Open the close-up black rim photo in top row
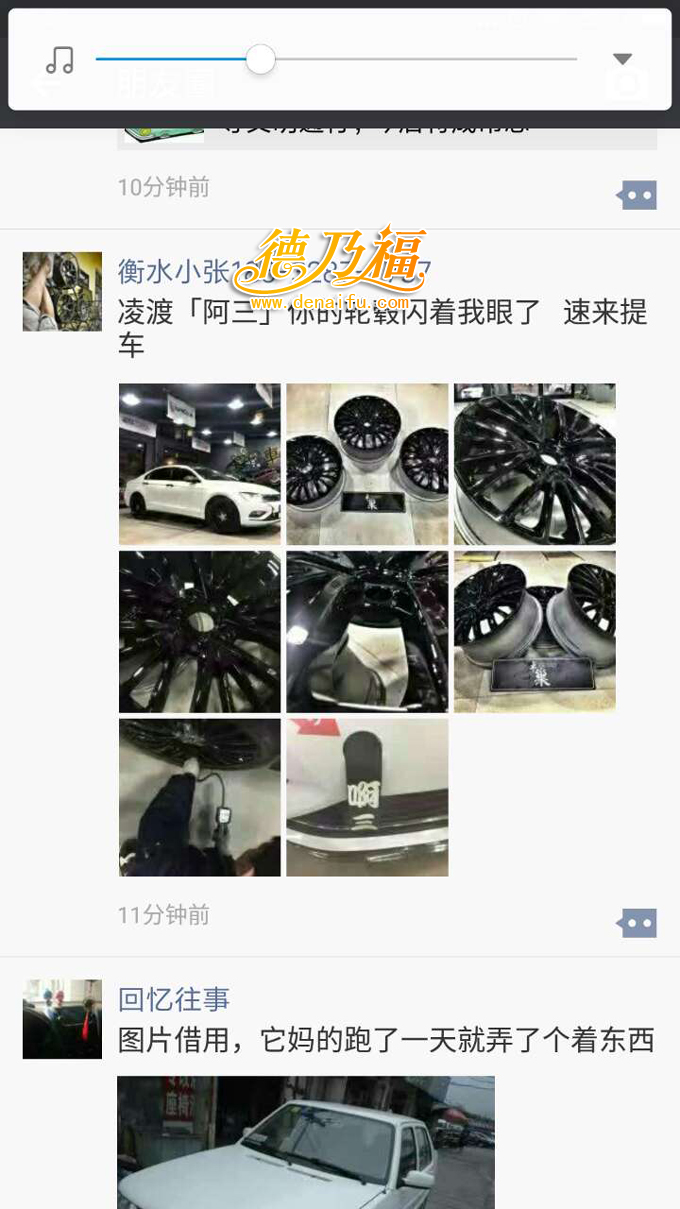Image resolution: width=680 pixels, height=1209 pixels. click(x=535, y=464)
